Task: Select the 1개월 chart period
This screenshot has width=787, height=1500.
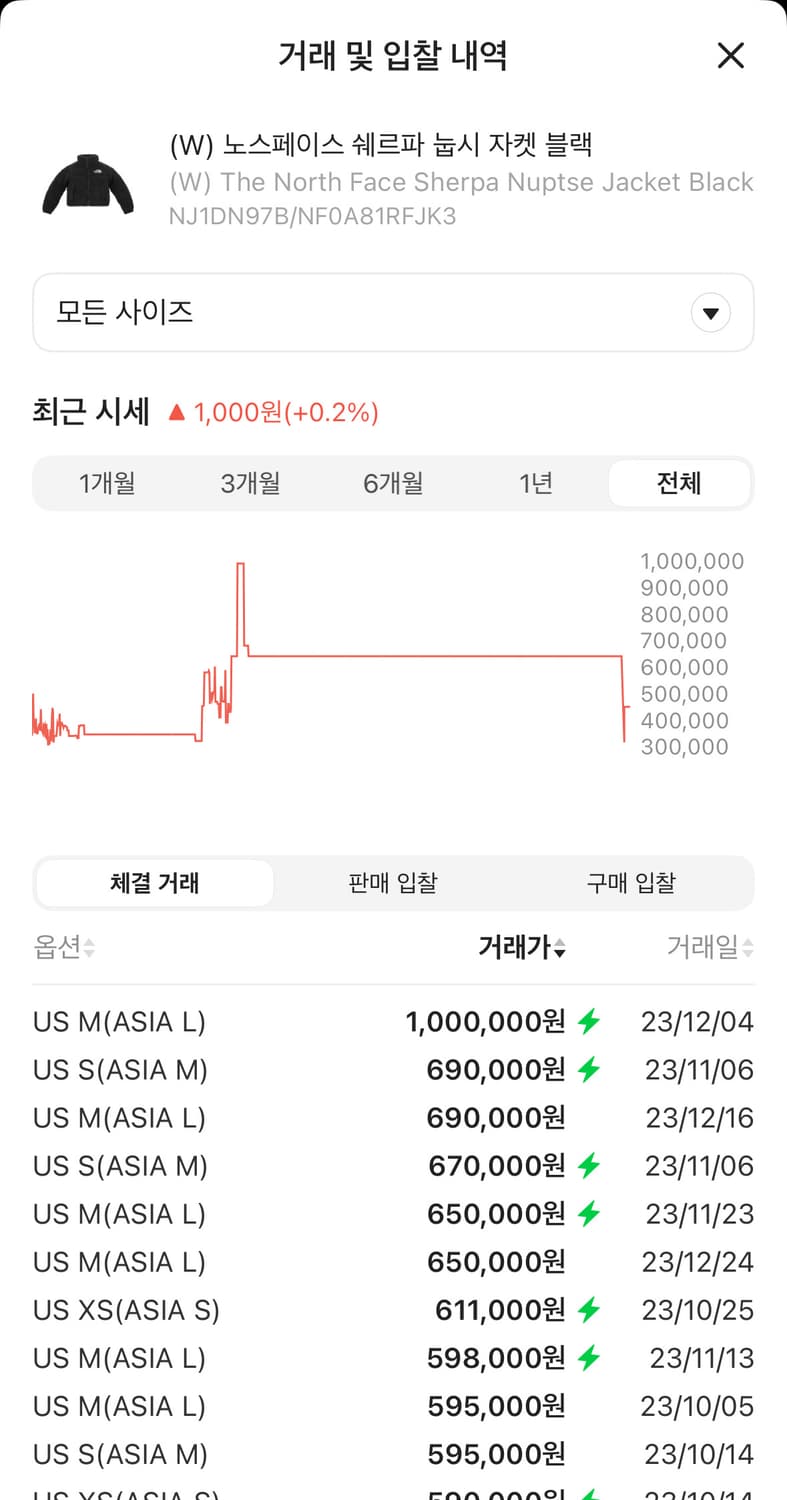Action: [x=107, y=483]
